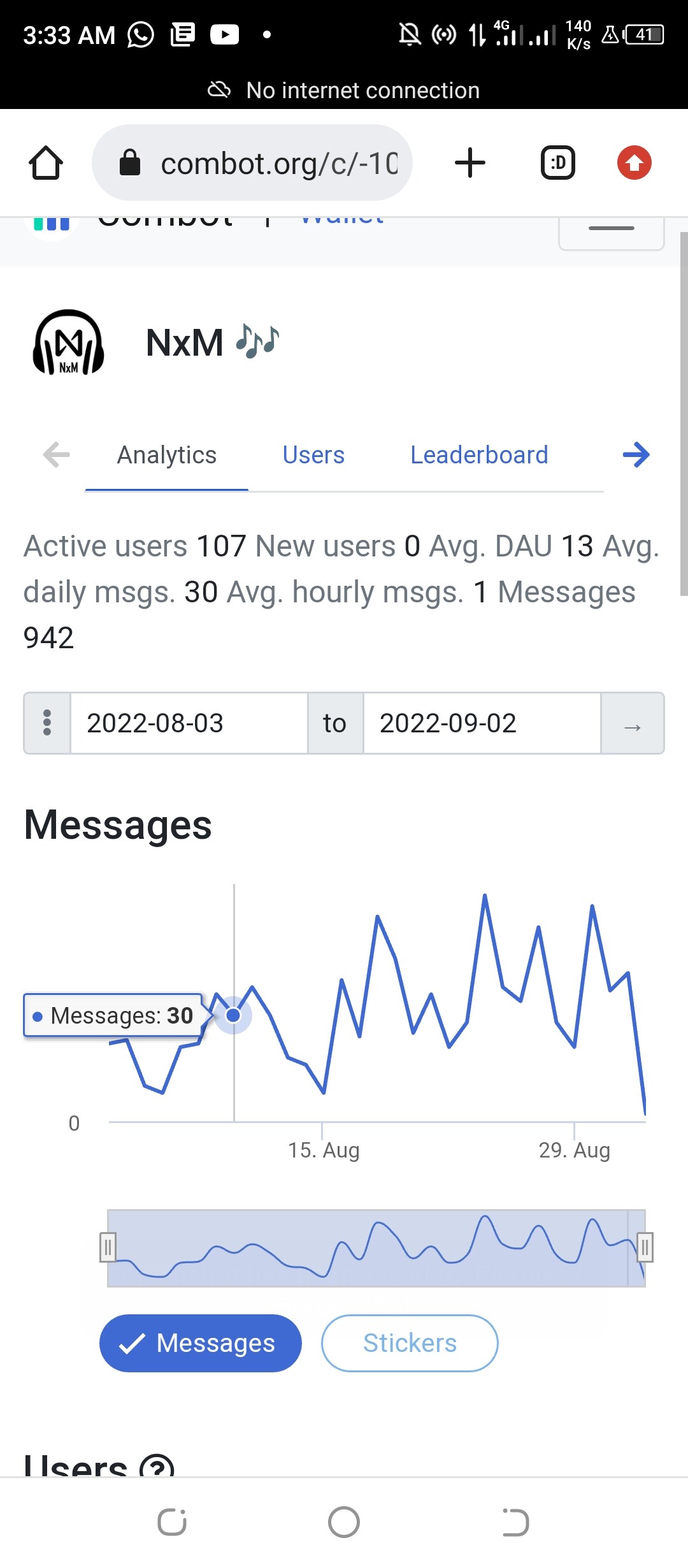The image size is (688, 1568).
Task: Show next tabs with right arrow
Action: pyautogui.click(x=636, y=455)
